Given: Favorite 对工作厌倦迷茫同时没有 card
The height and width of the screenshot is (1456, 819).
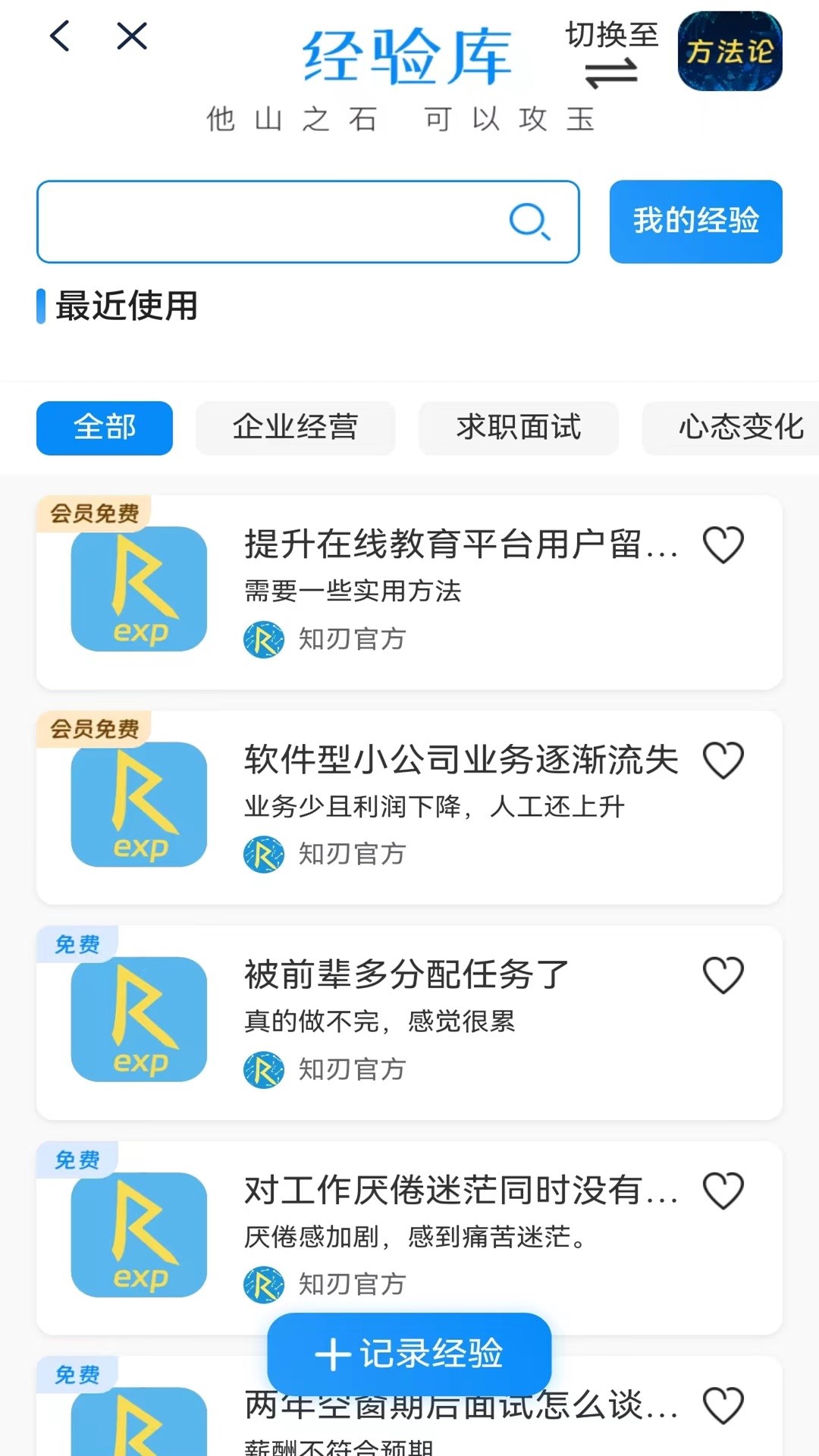Looking at the screenshot, I should tap(723, 1191).
